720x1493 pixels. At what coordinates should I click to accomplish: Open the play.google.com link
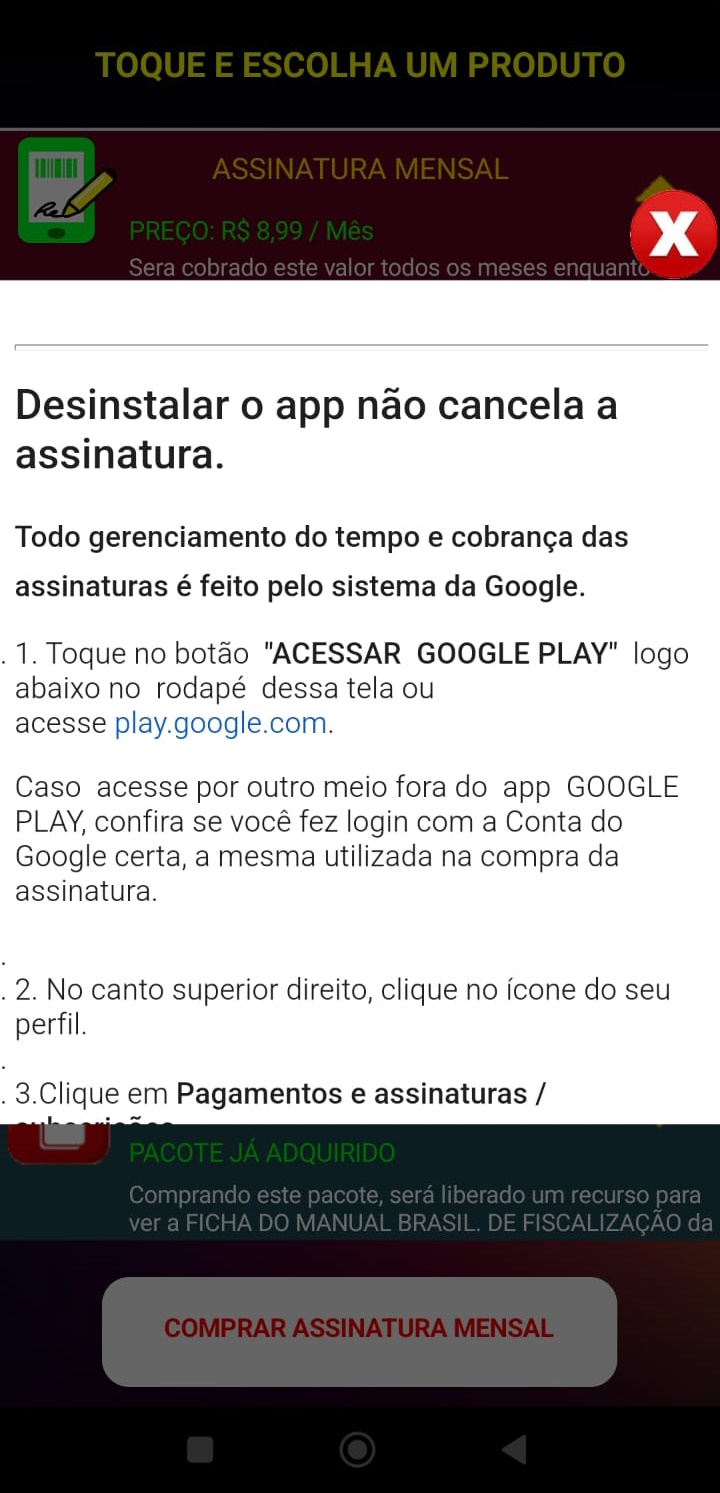point(221,723)
